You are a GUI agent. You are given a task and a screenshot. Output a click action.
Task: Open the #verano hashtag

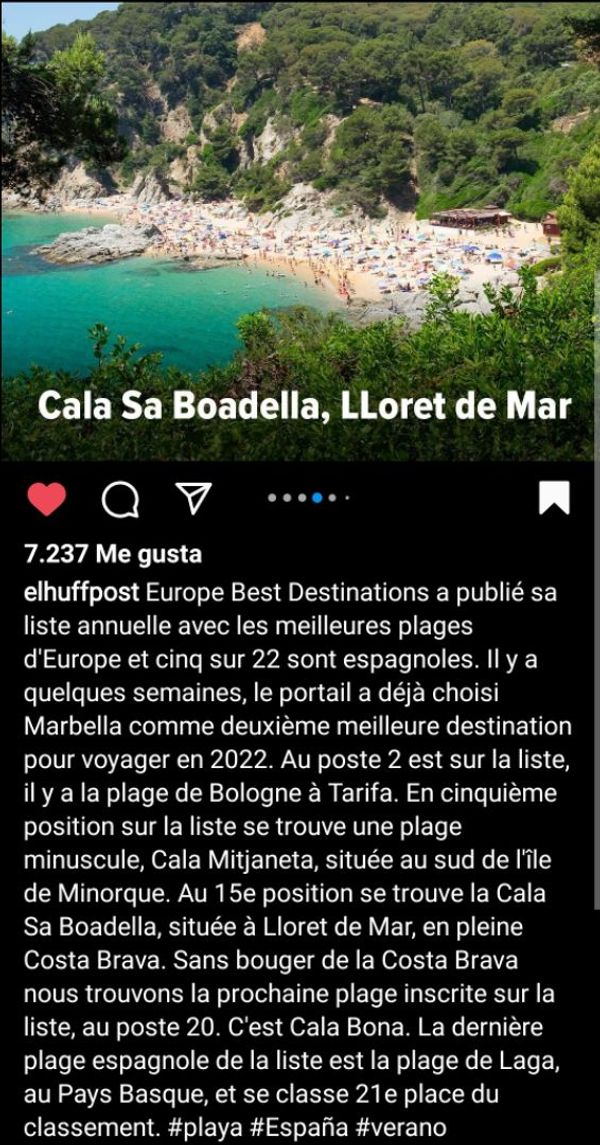point(402,1129)
